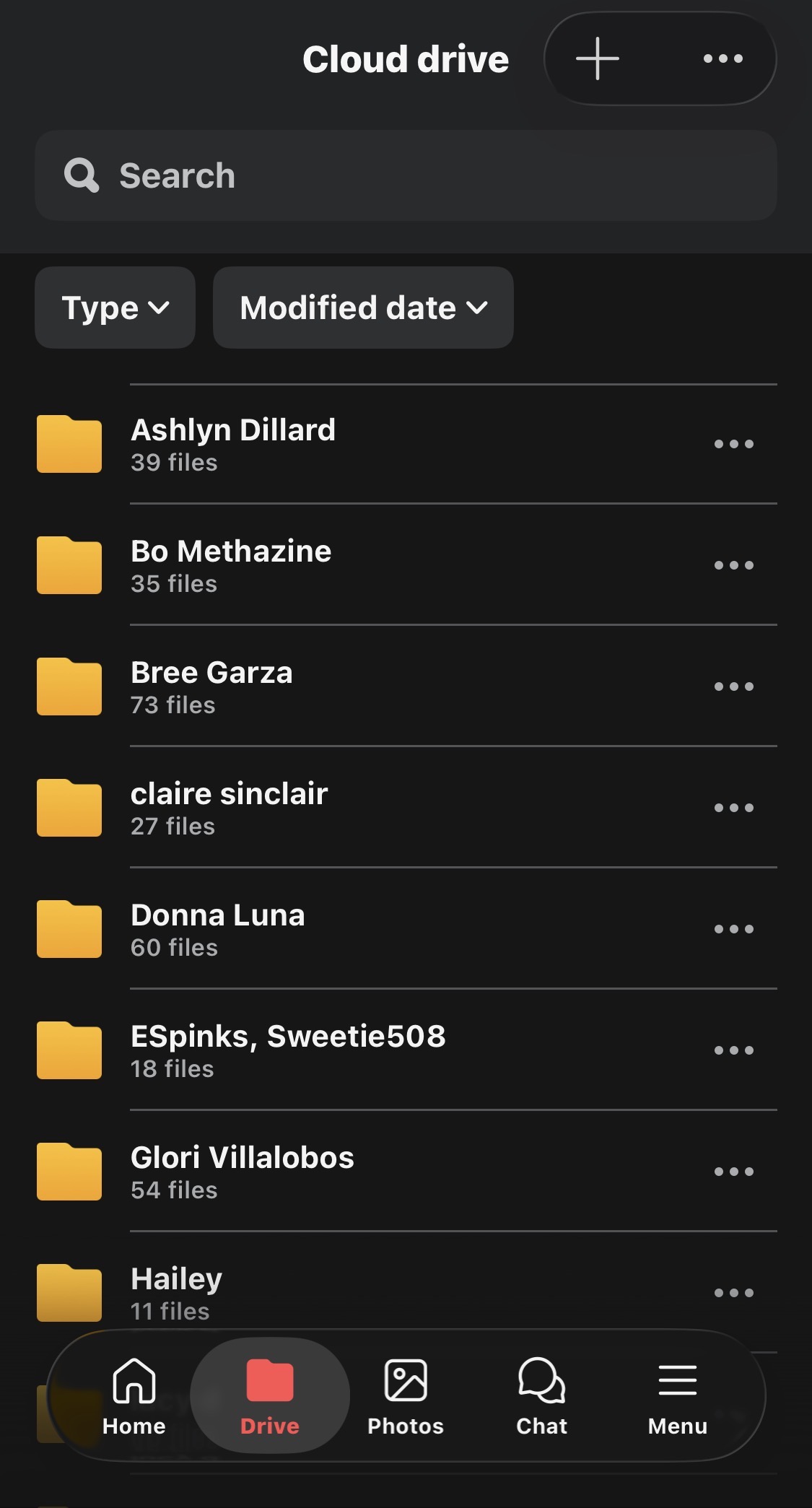Open the Donna Luna folder

[x=217, y=928]
